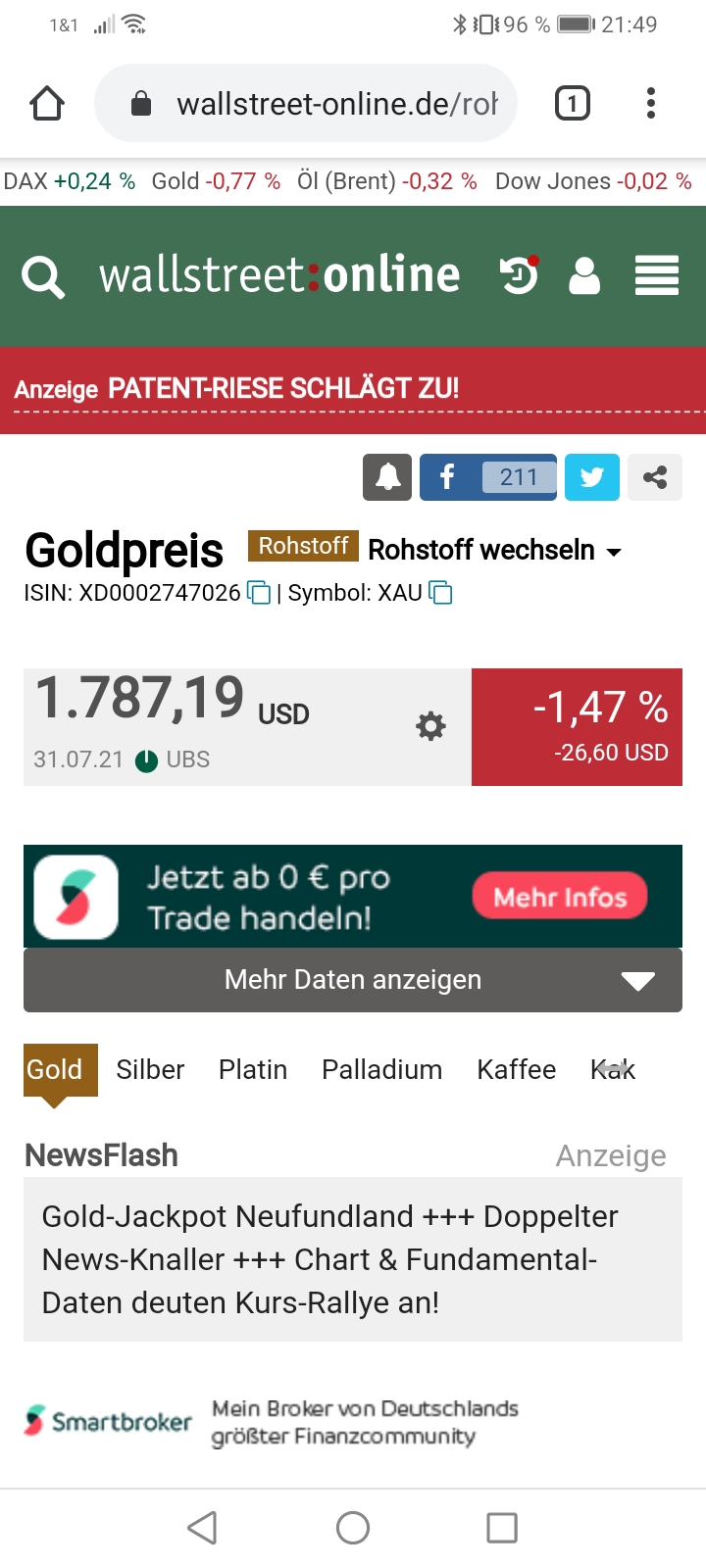The width and height of the screenshot is (706, 1568).
Task: Like the page via the Facebook button
Action: tap(487, 476)
